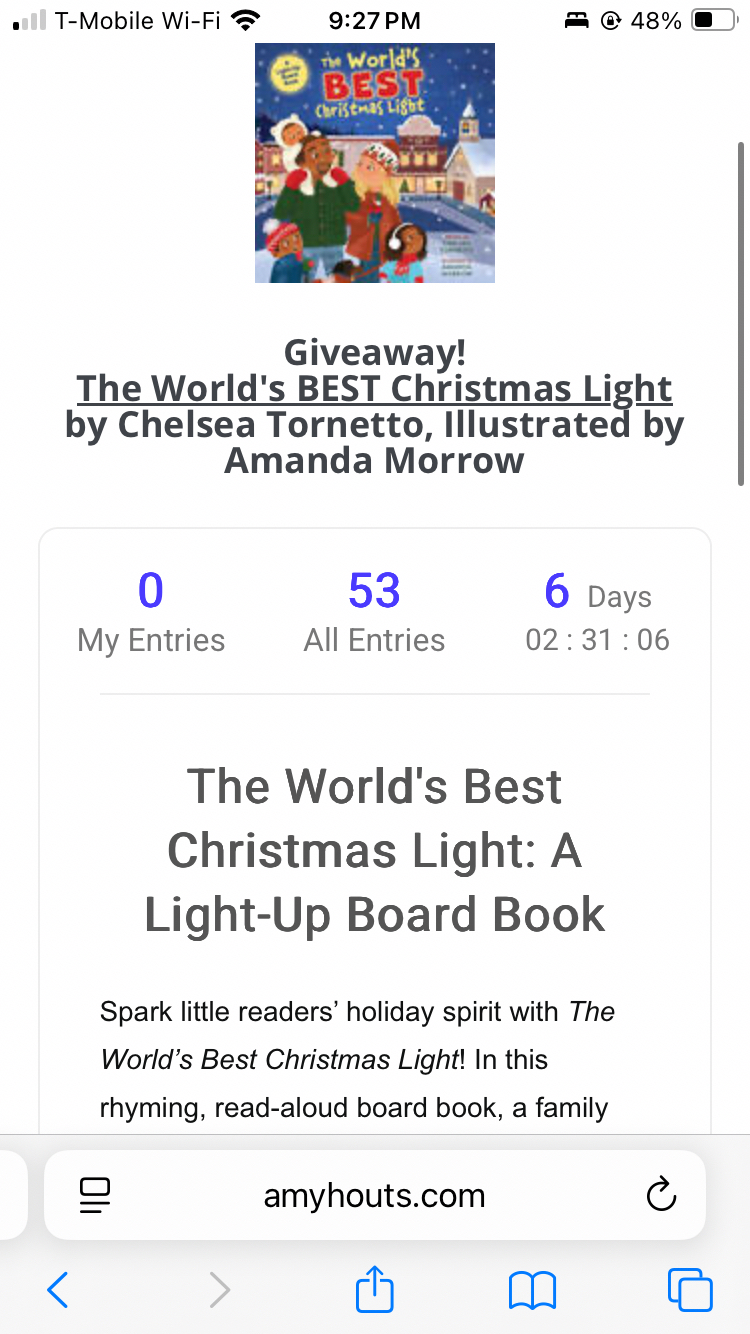Tap the amyhouts.com address bar
The height and width of the screenshot is (1334, 750).
click(x=374, y=1196)
